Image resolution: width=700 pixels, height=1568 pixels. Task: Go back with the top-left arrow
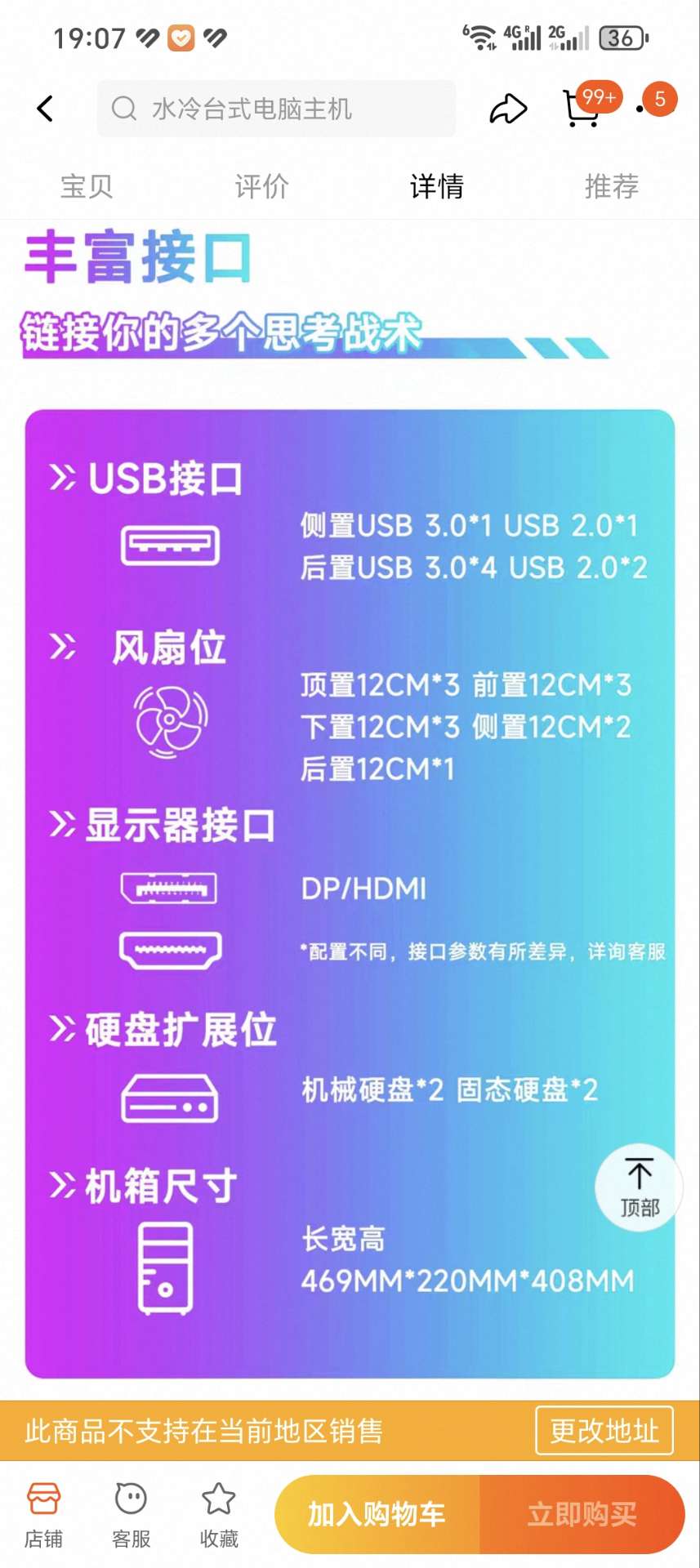(45, 108)
